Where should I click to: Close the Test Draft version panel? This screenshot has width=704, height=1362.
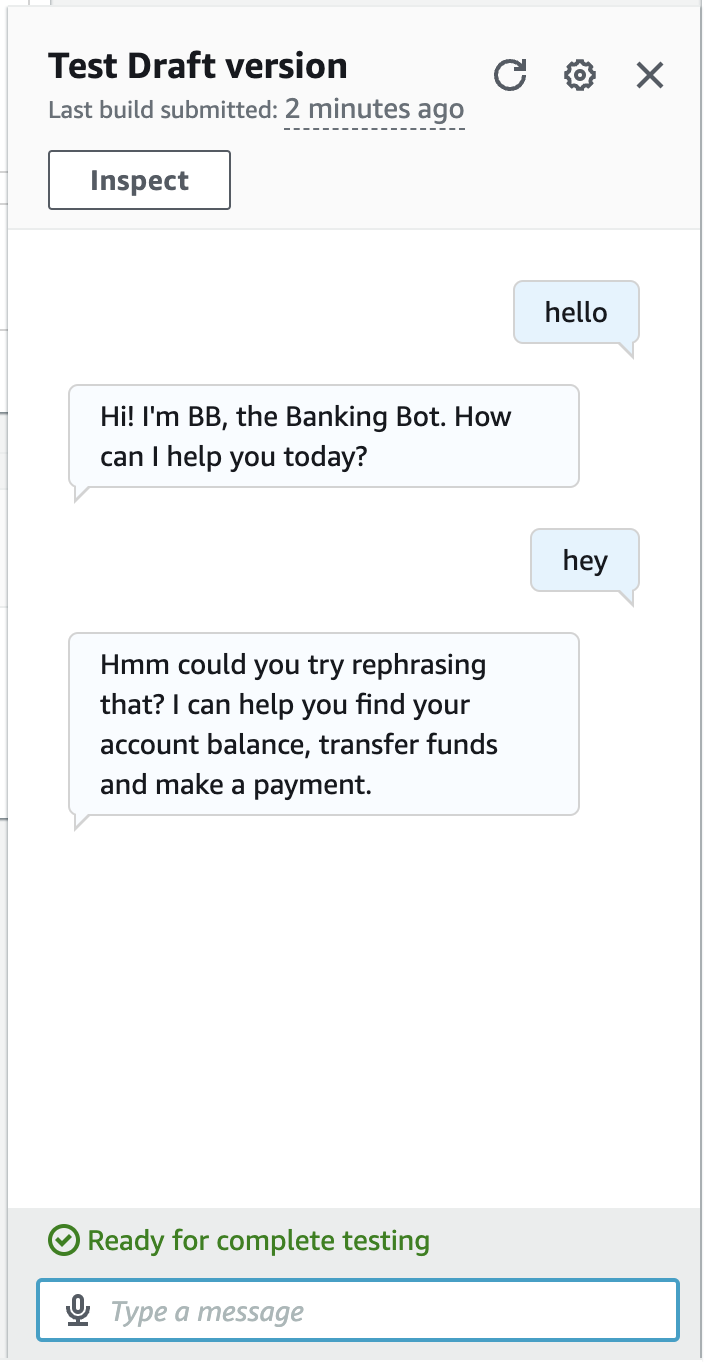coord(650,75)
